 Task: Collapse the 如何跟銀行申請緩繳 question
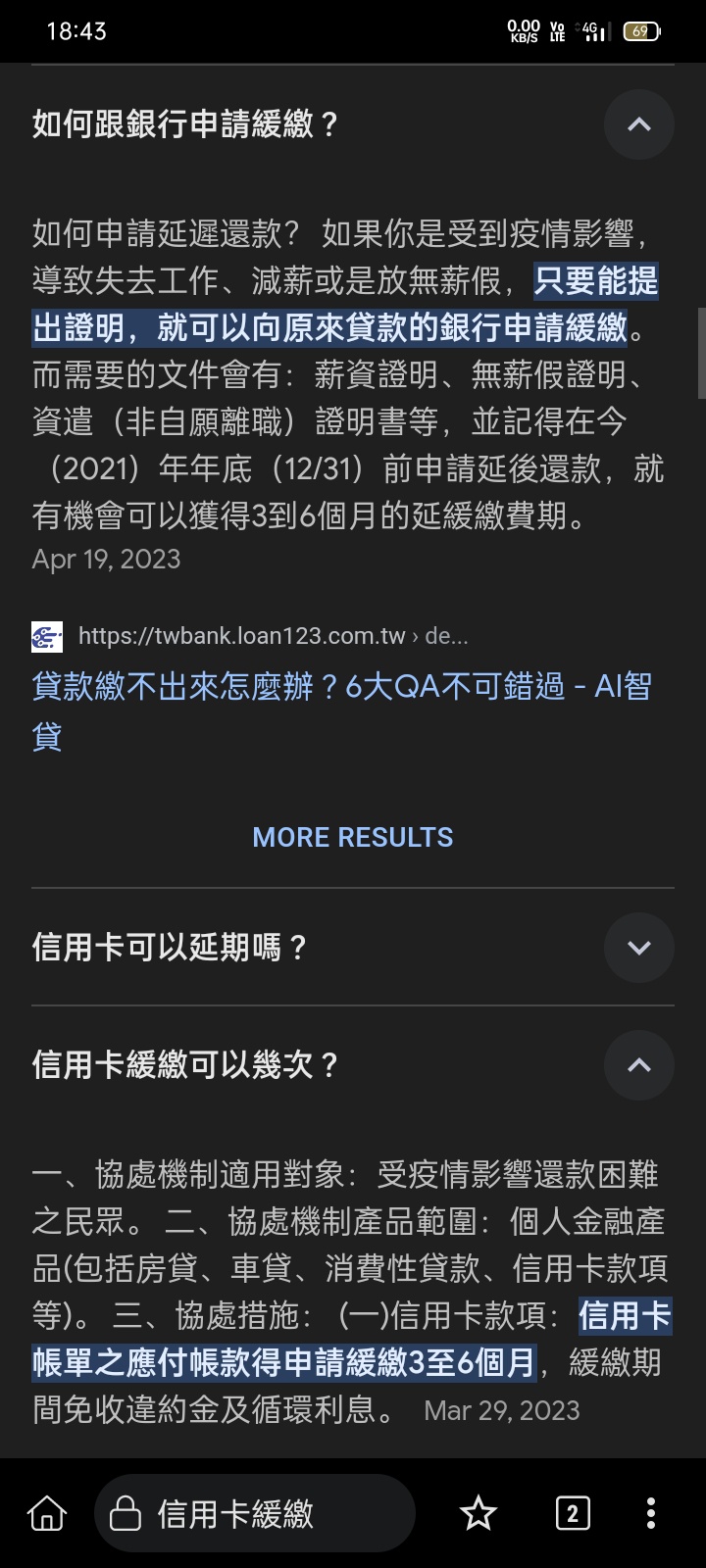(638, 124)
